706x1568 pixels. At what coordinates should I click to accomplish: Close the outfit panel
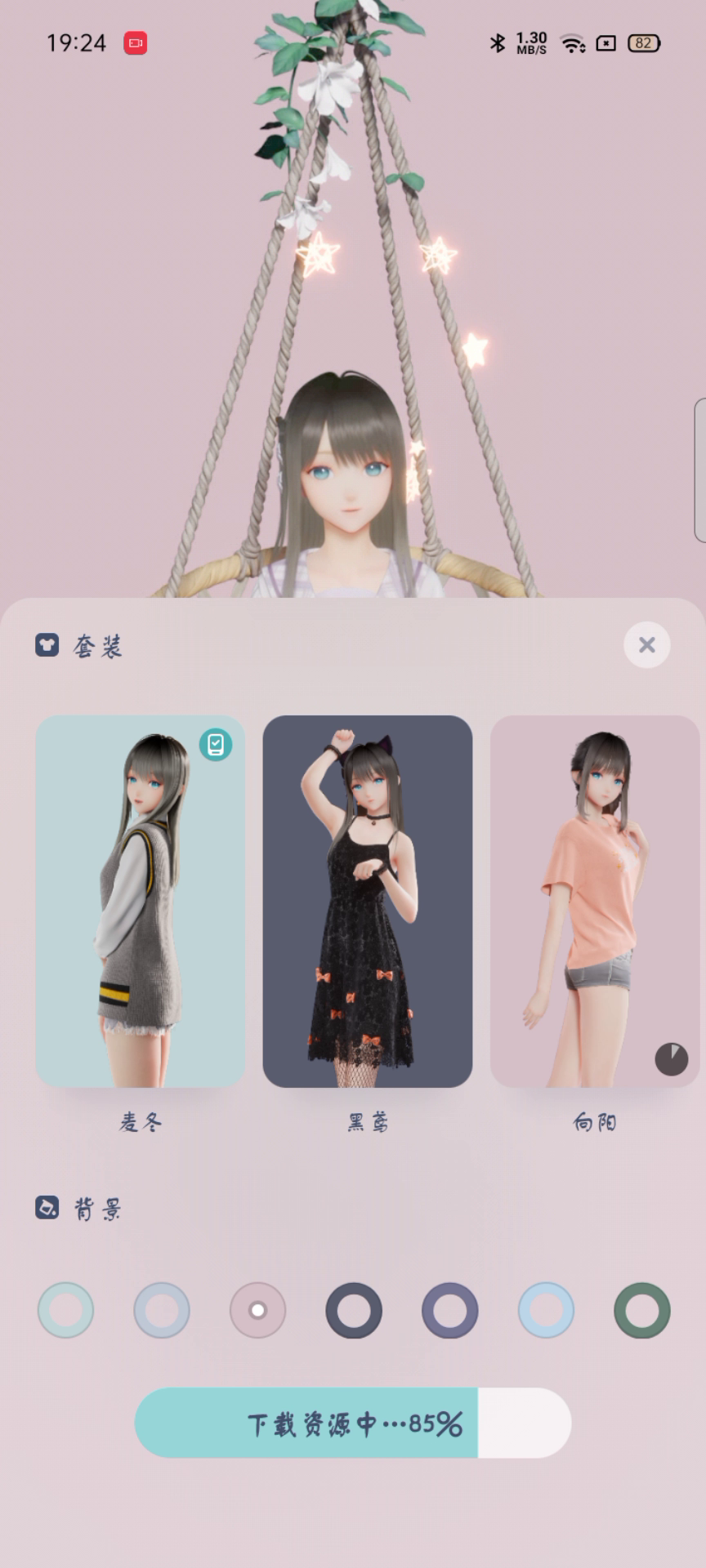pyautogui.click(x=646, y=645)
